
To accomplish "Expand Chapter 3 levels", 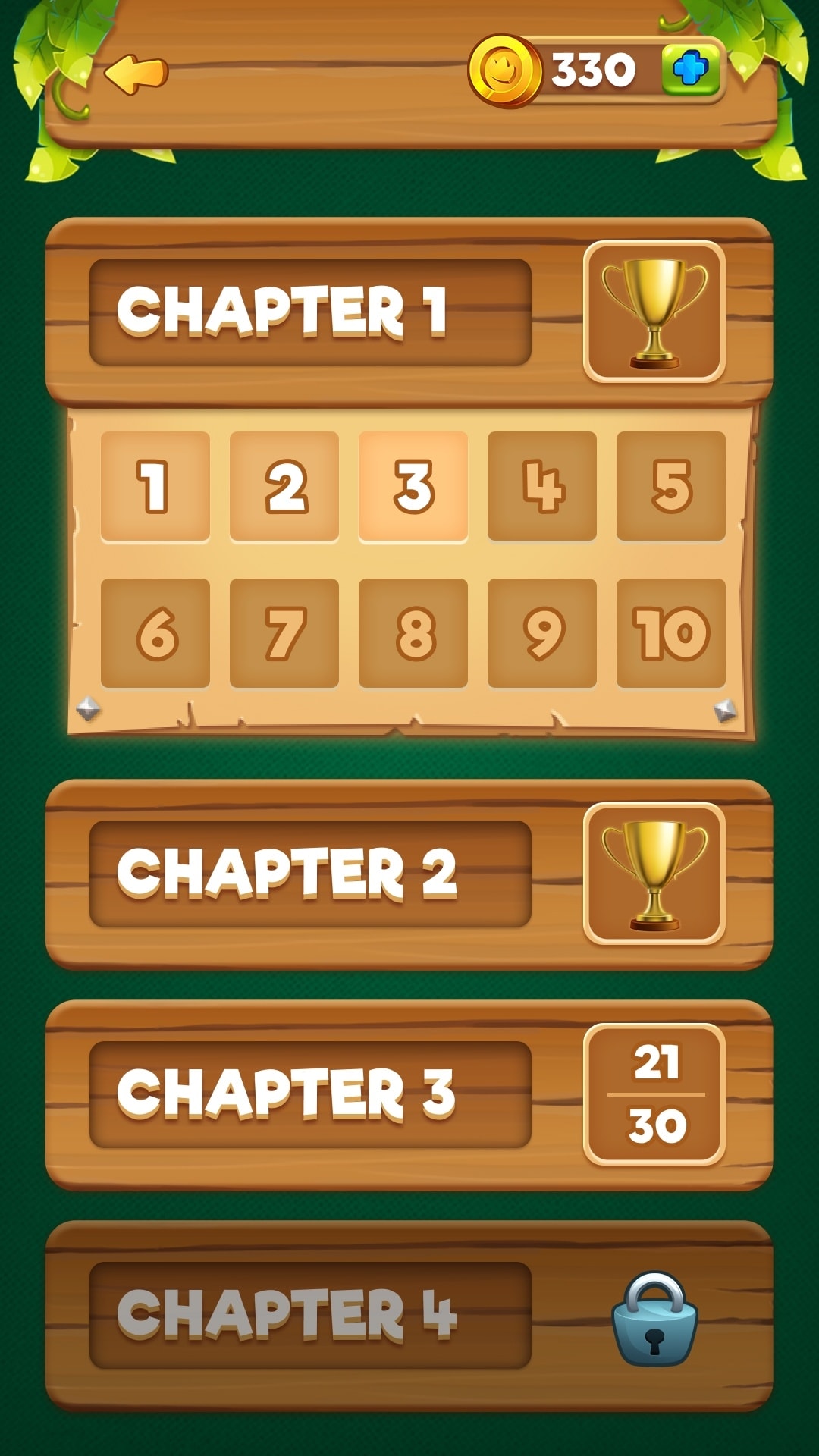I will 309,1094.
